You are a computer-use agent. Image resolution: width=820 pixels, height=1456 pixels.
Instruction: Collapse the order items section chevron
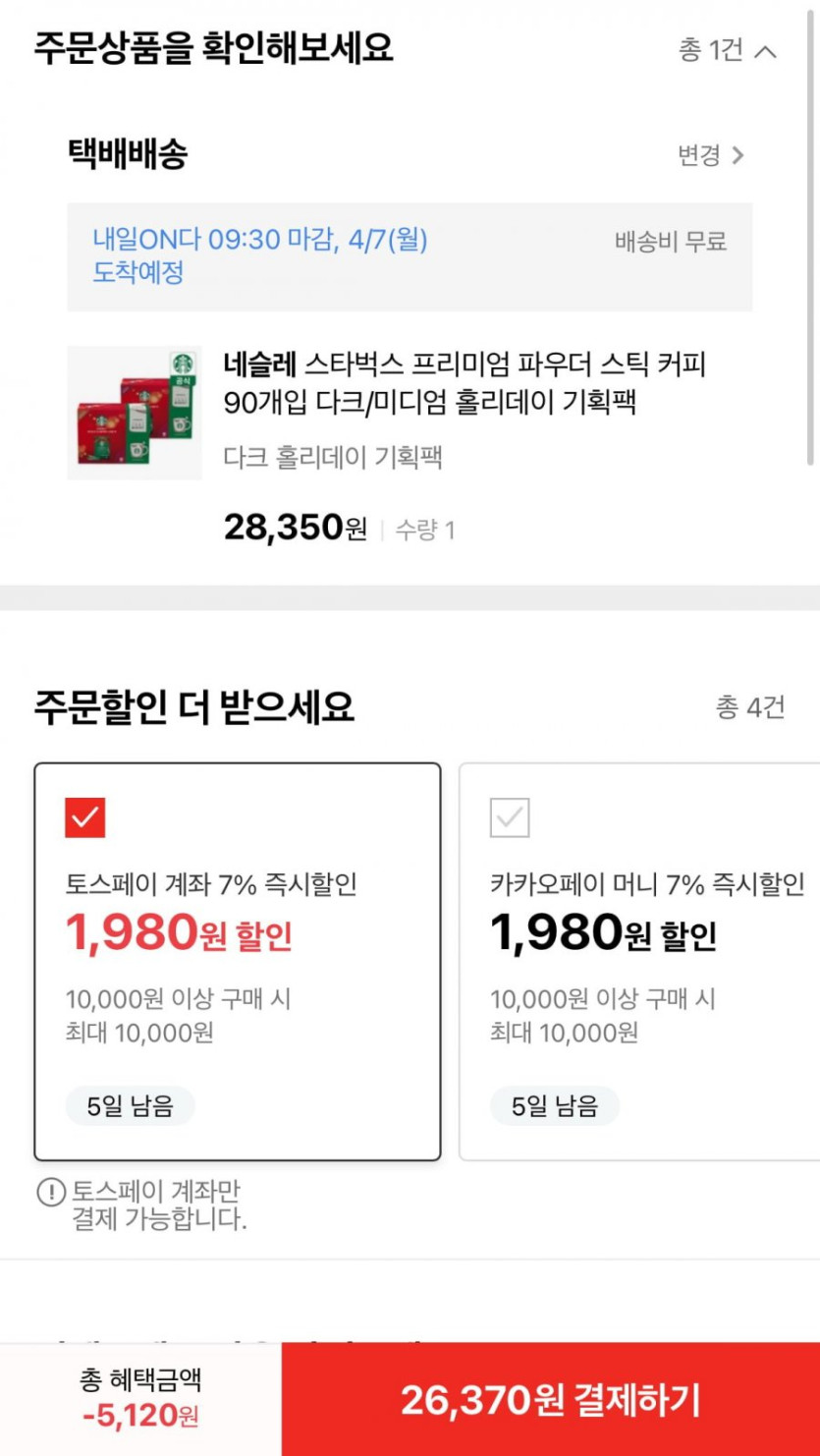pos(765,51)
